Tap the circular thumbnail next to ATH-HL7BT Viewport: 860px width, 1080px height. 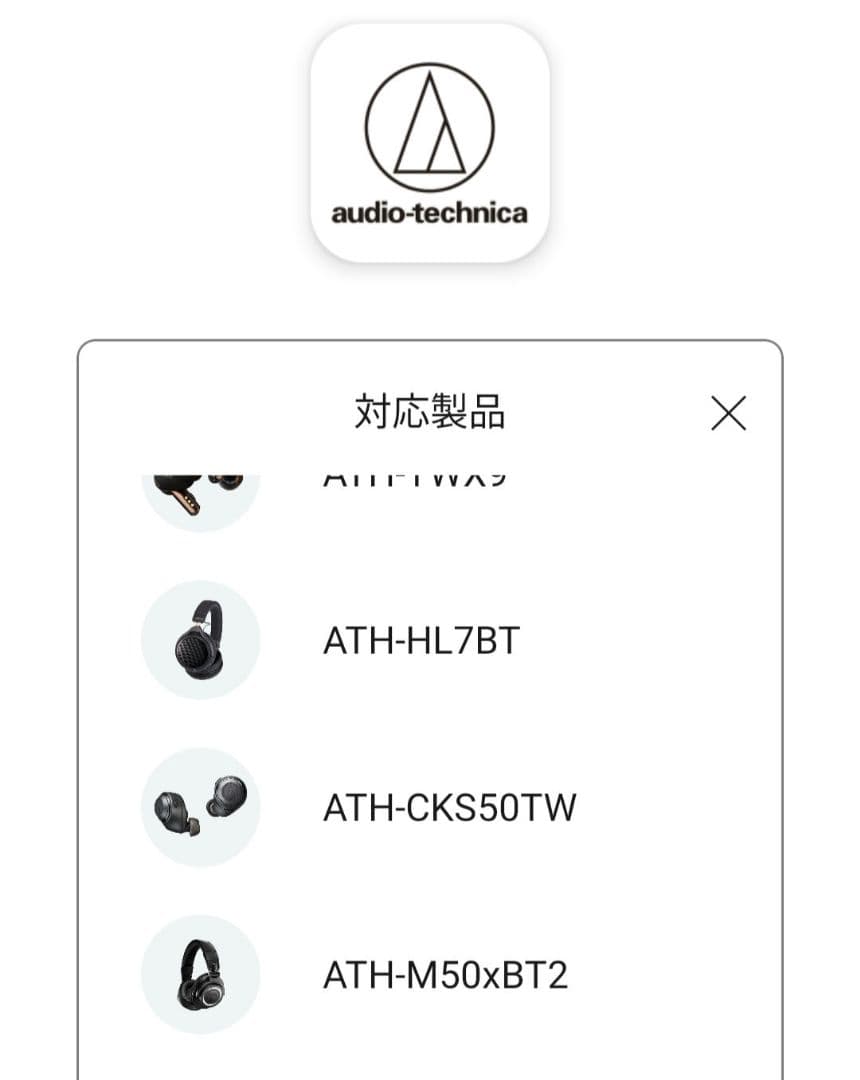(x=199, y=640)
